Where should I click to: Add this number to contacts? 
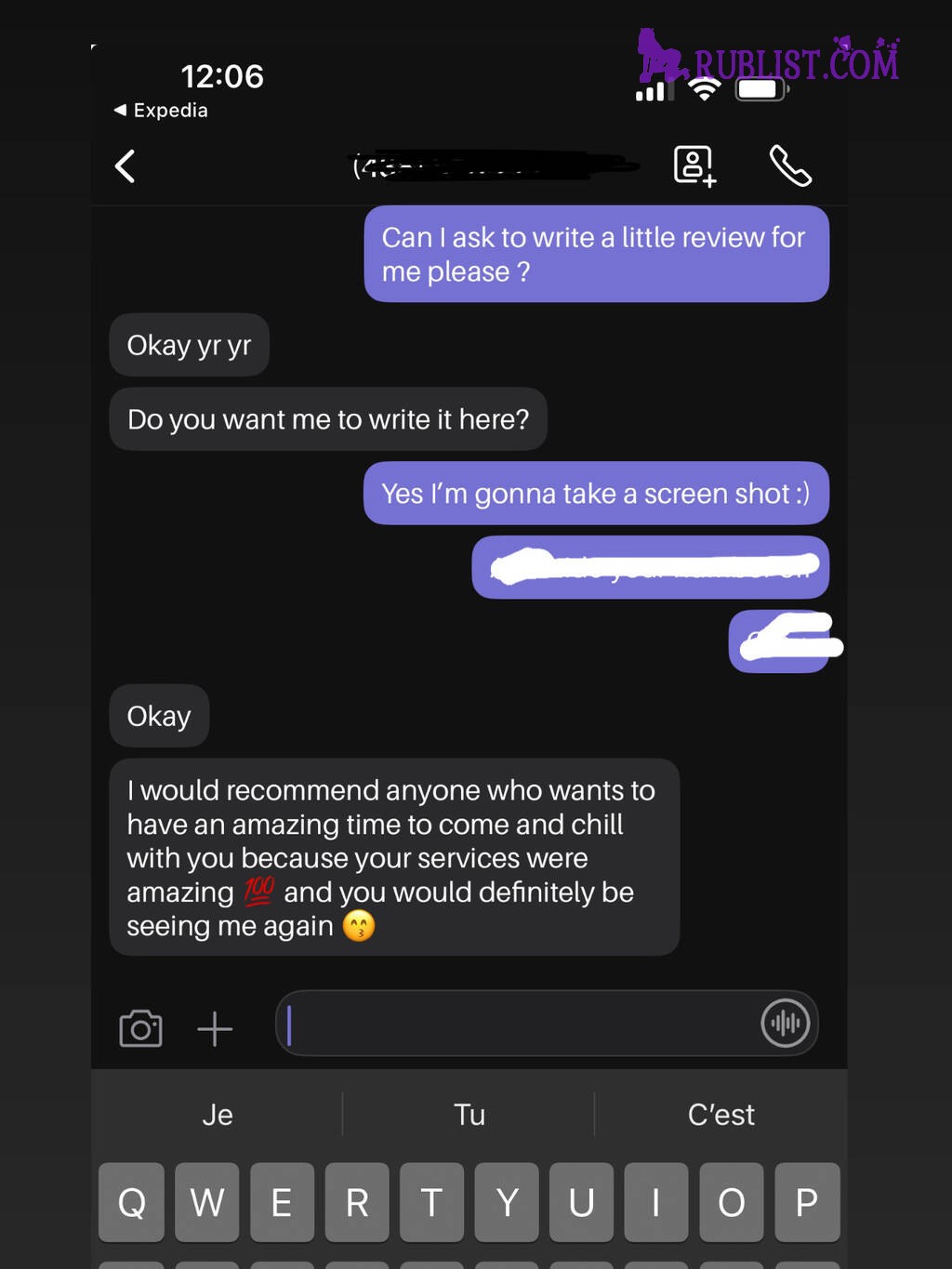coord(694,166)
